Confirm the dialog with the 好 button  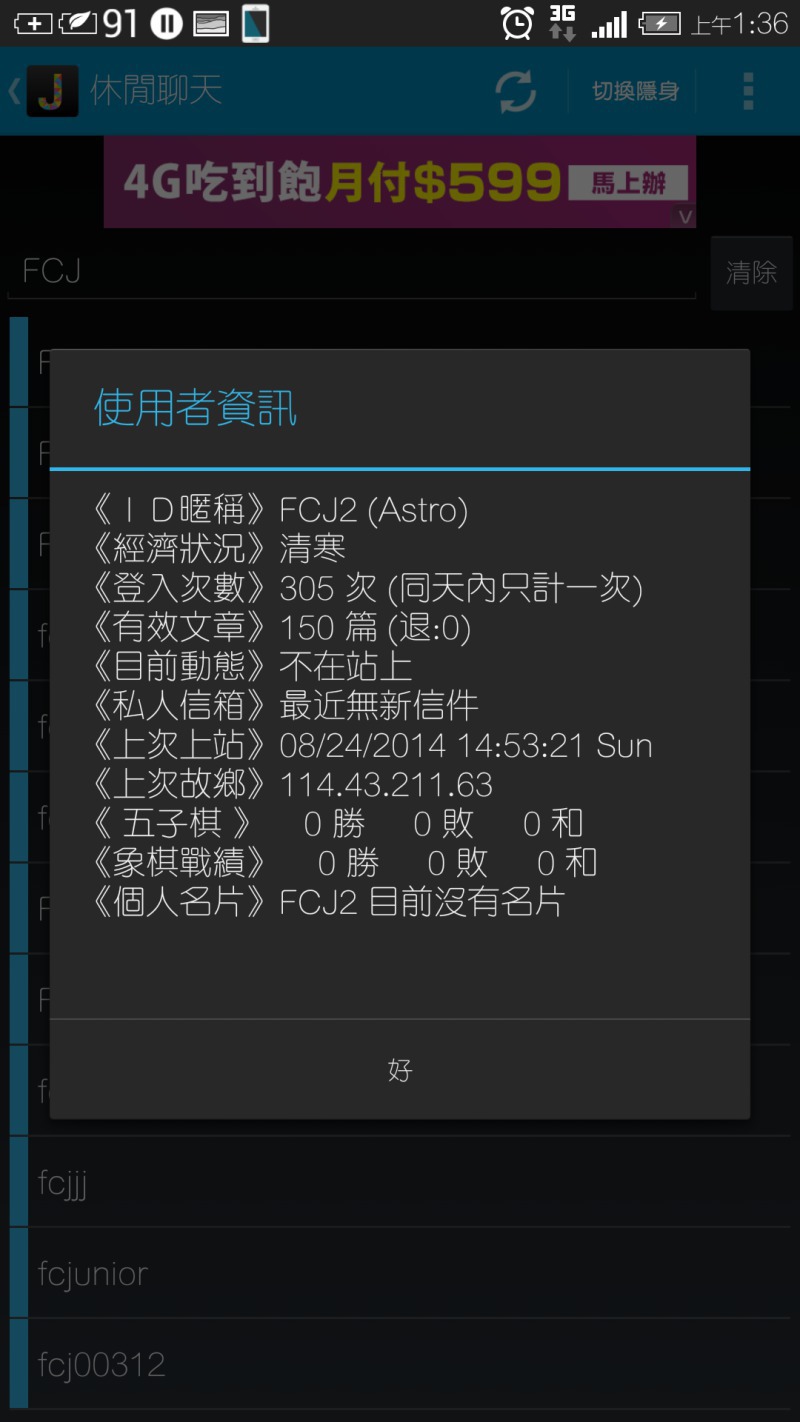pyautogui.click(x=400, y=1070)
